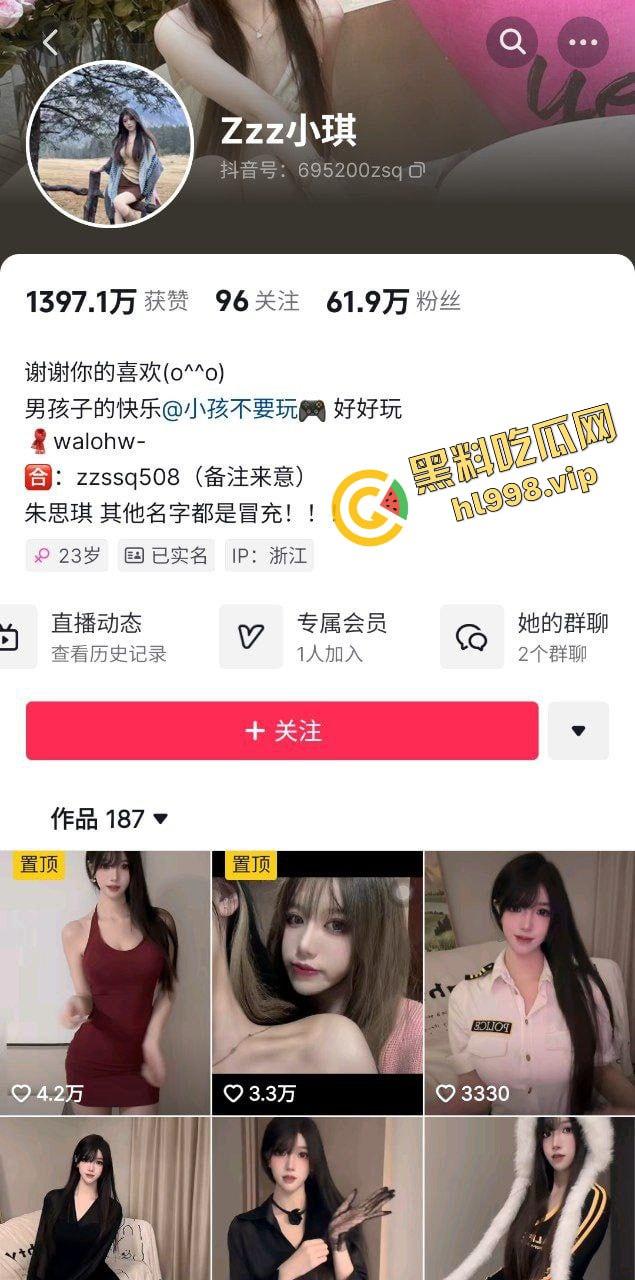Open pinned video with 4.2万 likes
Screen dimensions: 635x1280
(x=105, y=982)
